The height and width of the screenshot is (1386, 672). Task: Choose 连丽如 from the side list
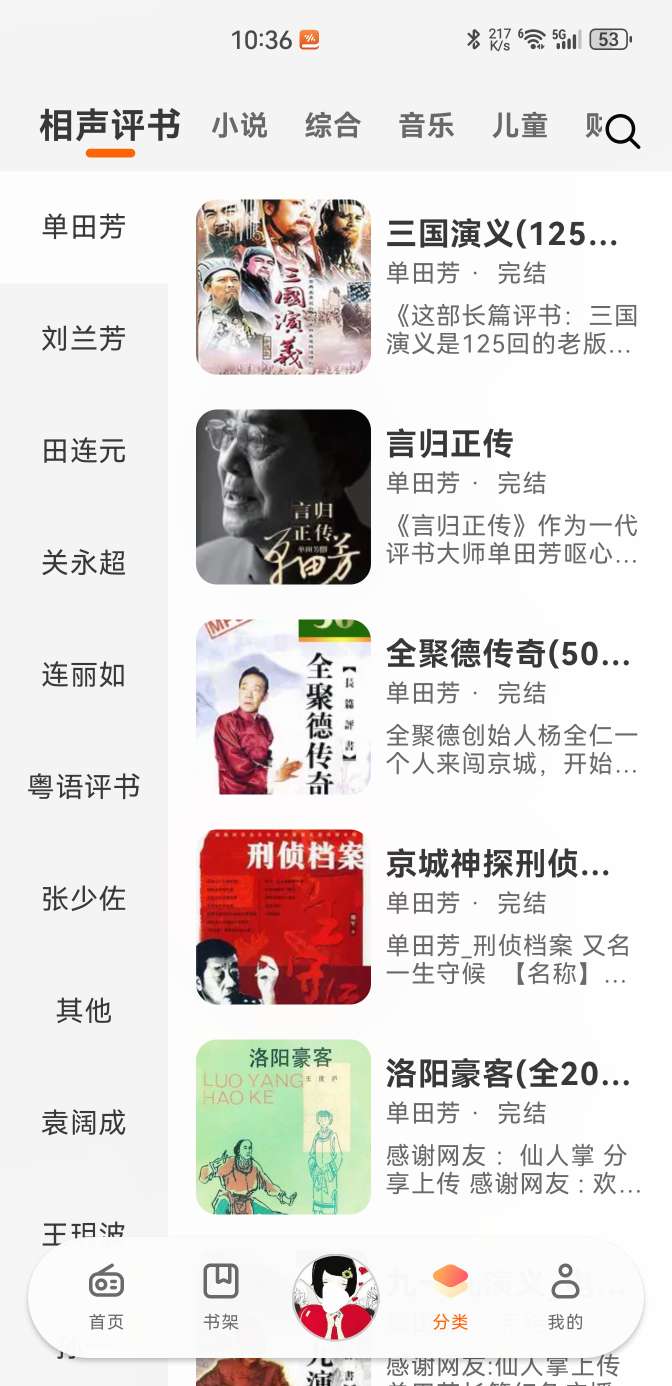pos(84,675)
